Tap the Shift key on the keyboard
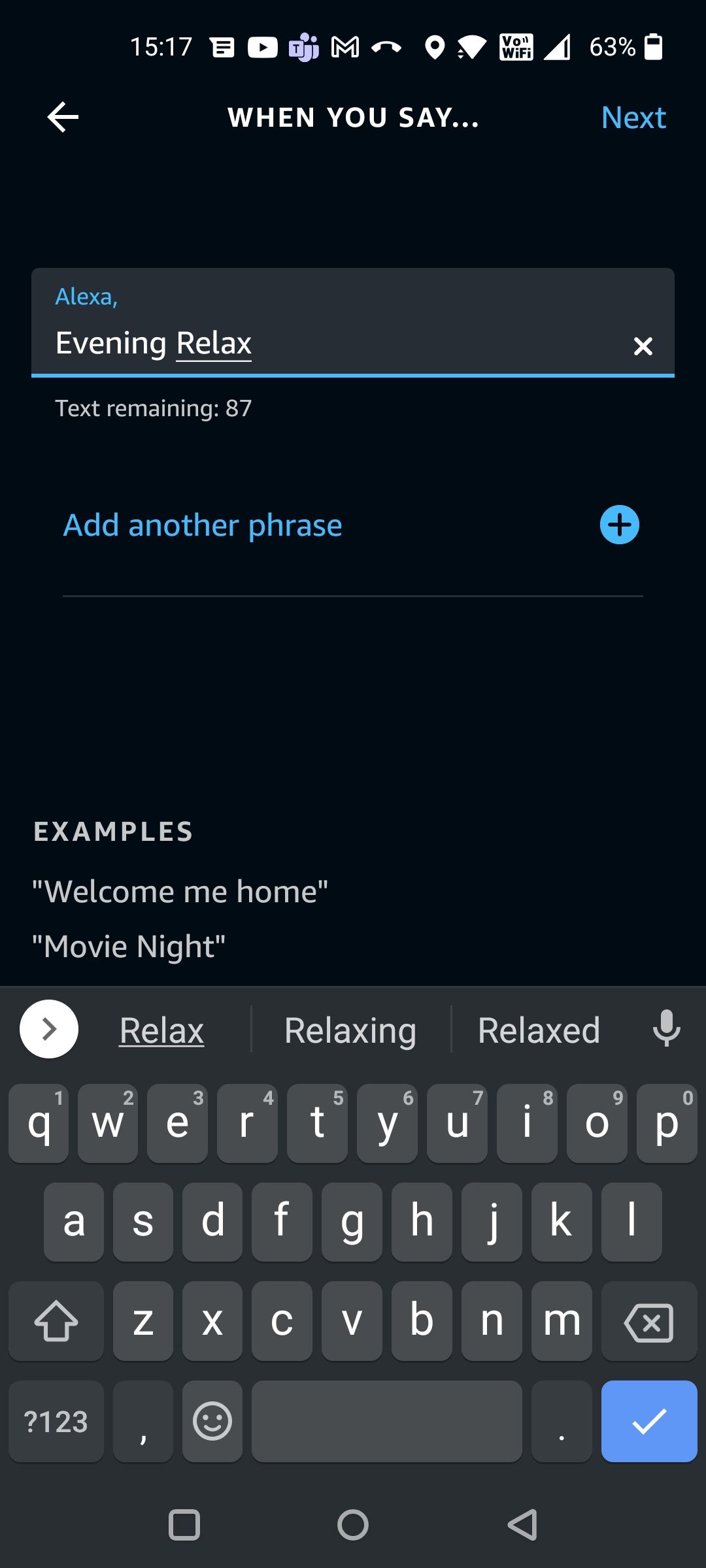 click(x=56, y=1322)
